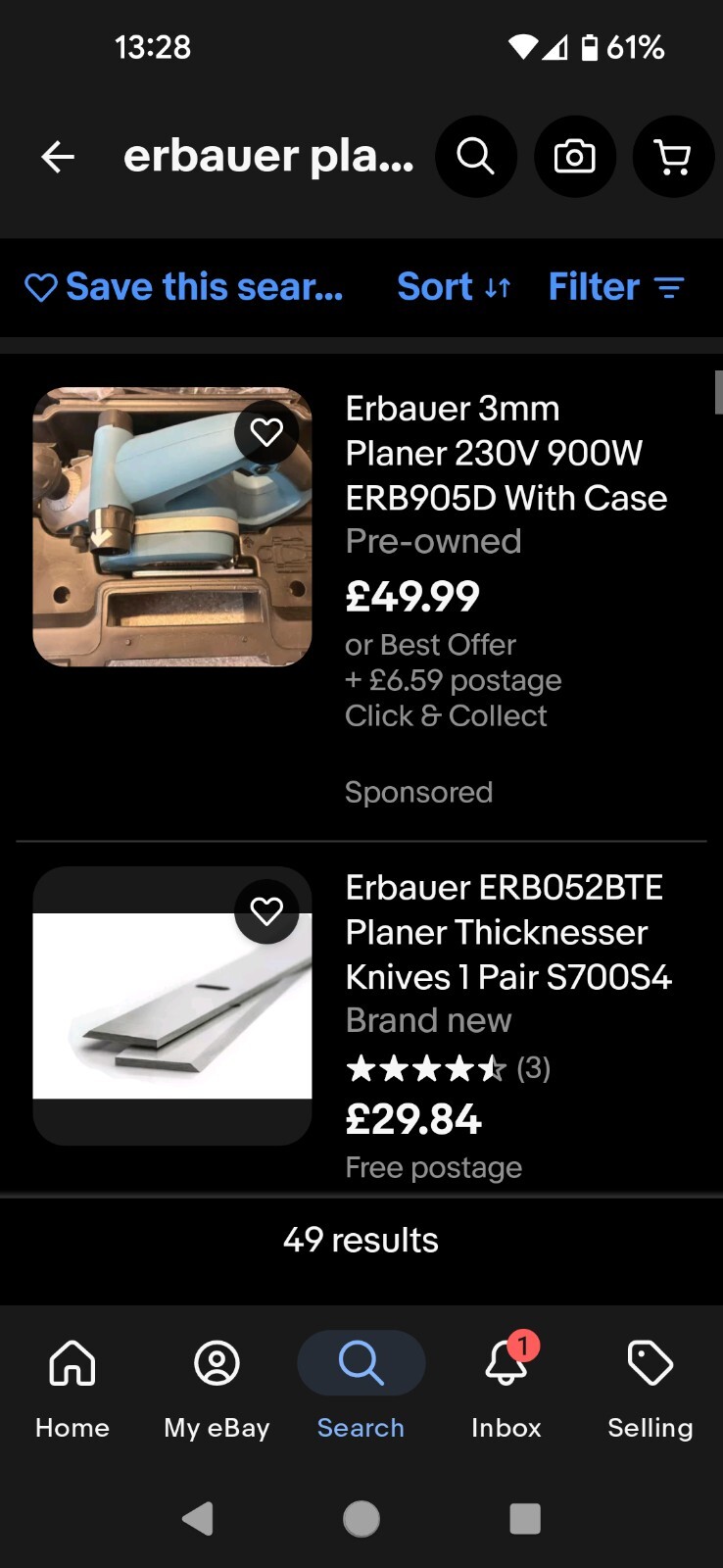Image resolution: width=723 pixels, height=1568 pixels.
Task: Open the Sort options
Action: click(x=454, y=287)
